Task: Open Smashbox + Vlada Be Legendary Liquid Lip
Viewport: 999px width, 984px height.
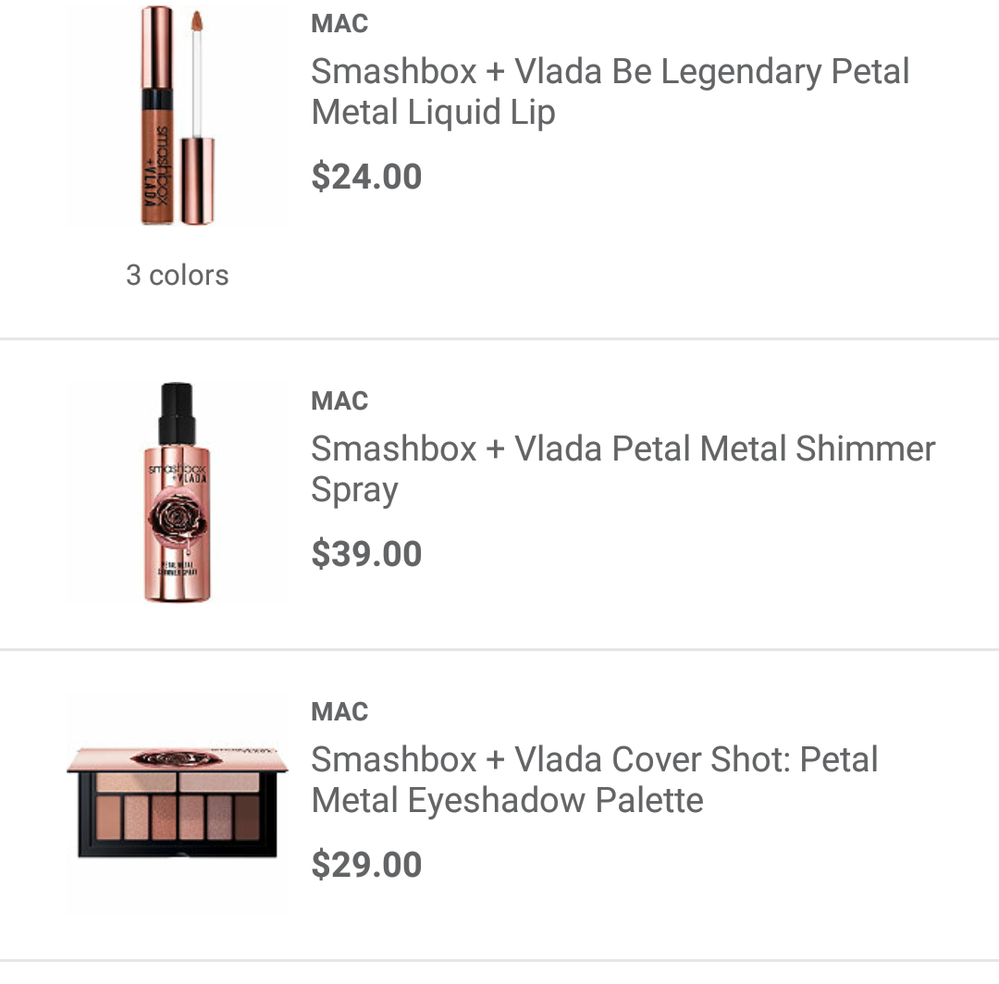Action: [610, 92]
